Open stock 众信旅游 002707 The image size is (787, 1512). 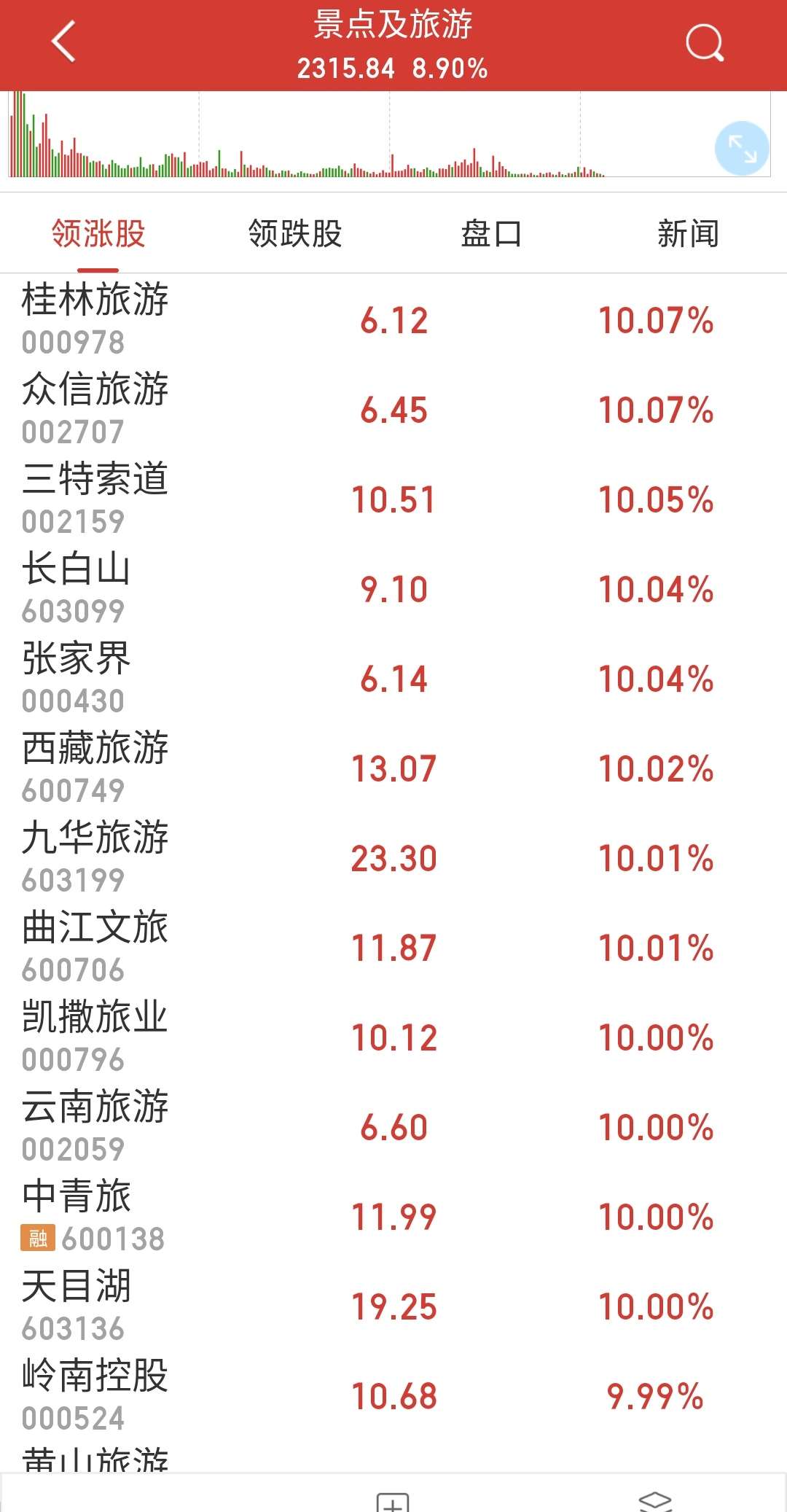click(393, 409)
